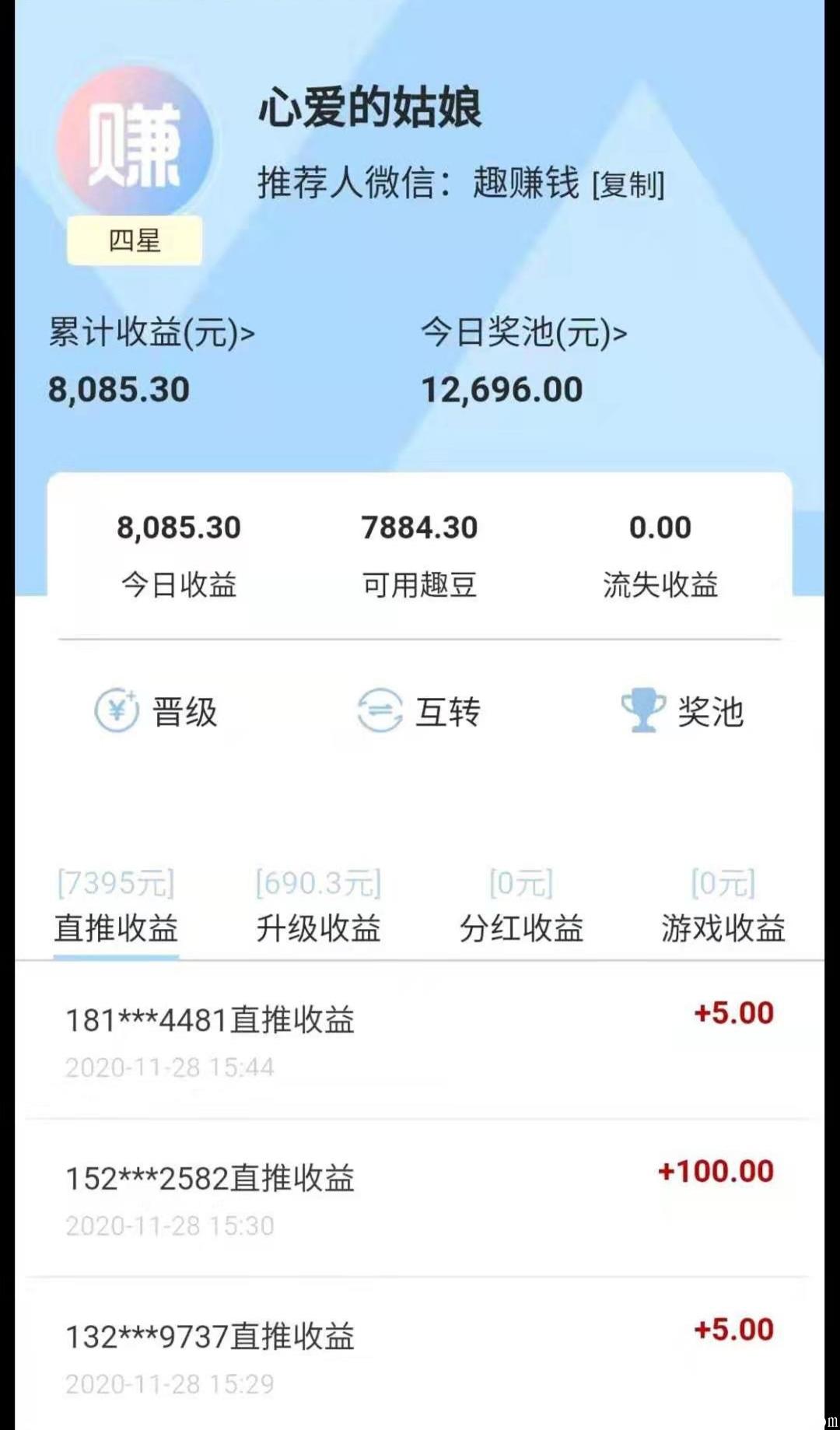Switch to the 游戏收益 tab
Screen dimensions: 840x1430
(x=723, y=907)
